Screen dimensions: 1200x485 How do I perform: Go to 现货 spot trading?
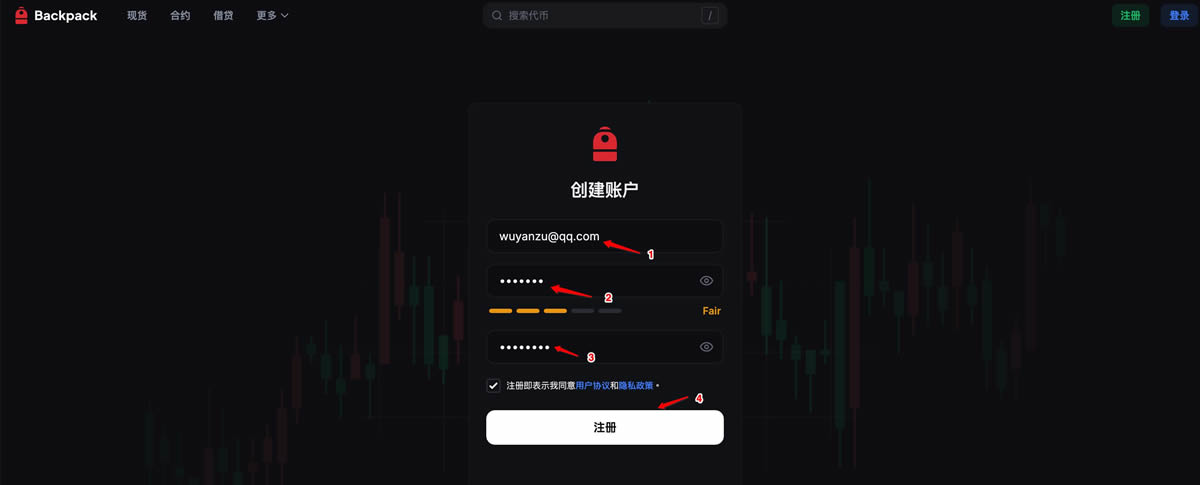click(x=137, y=16)
